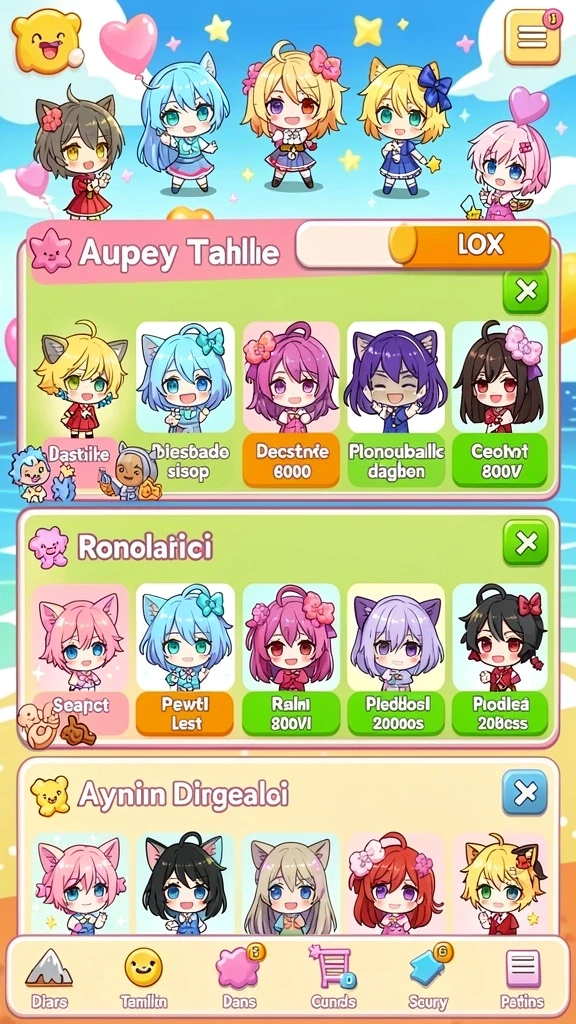
Task: Select the Pewtl Lest orange button
Action: [185, 713]
